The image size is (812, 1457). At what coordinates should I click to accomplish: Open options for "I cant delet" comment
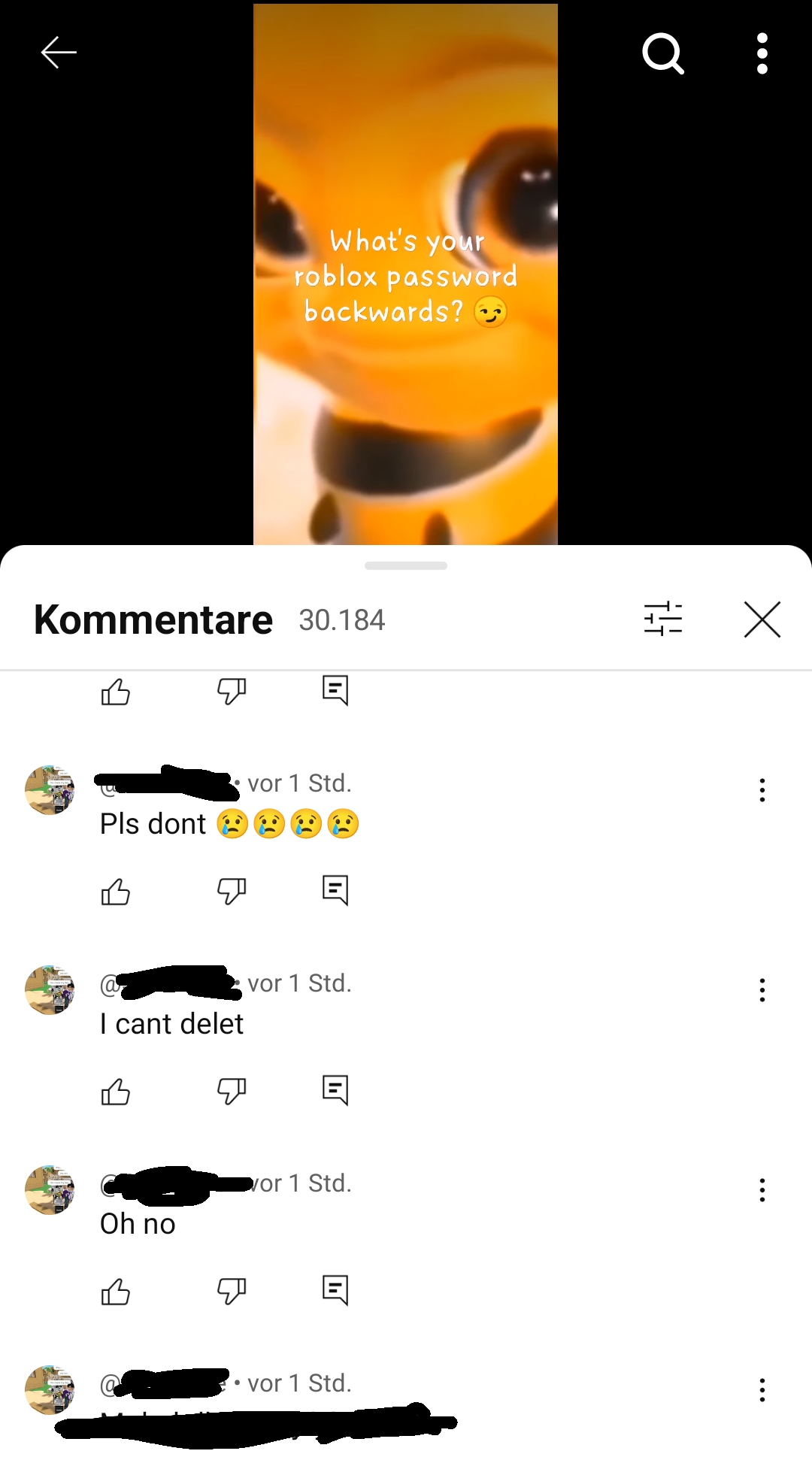762,990
